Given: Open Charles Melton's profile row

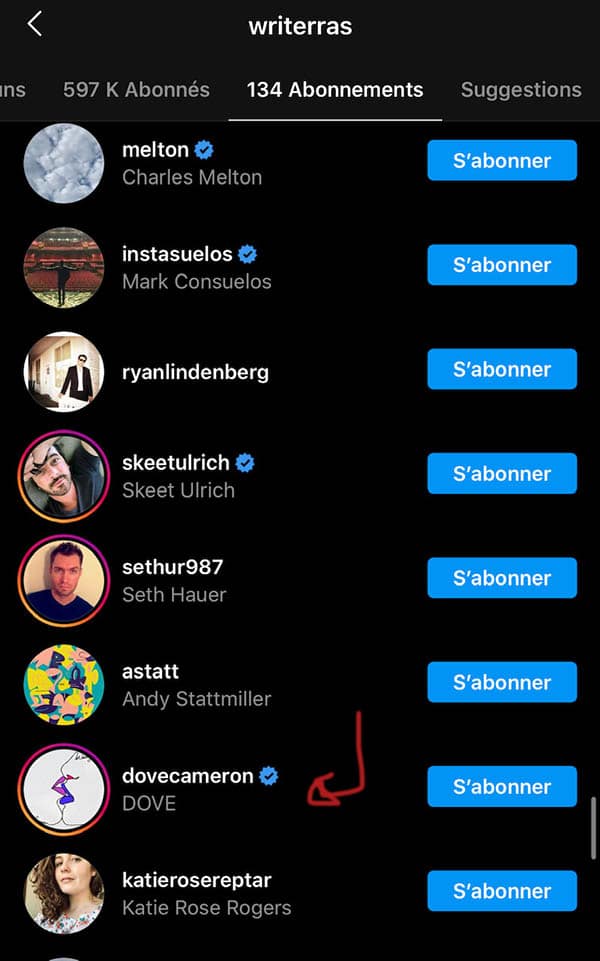Looking at the screenshot, I should click(191, 163).
